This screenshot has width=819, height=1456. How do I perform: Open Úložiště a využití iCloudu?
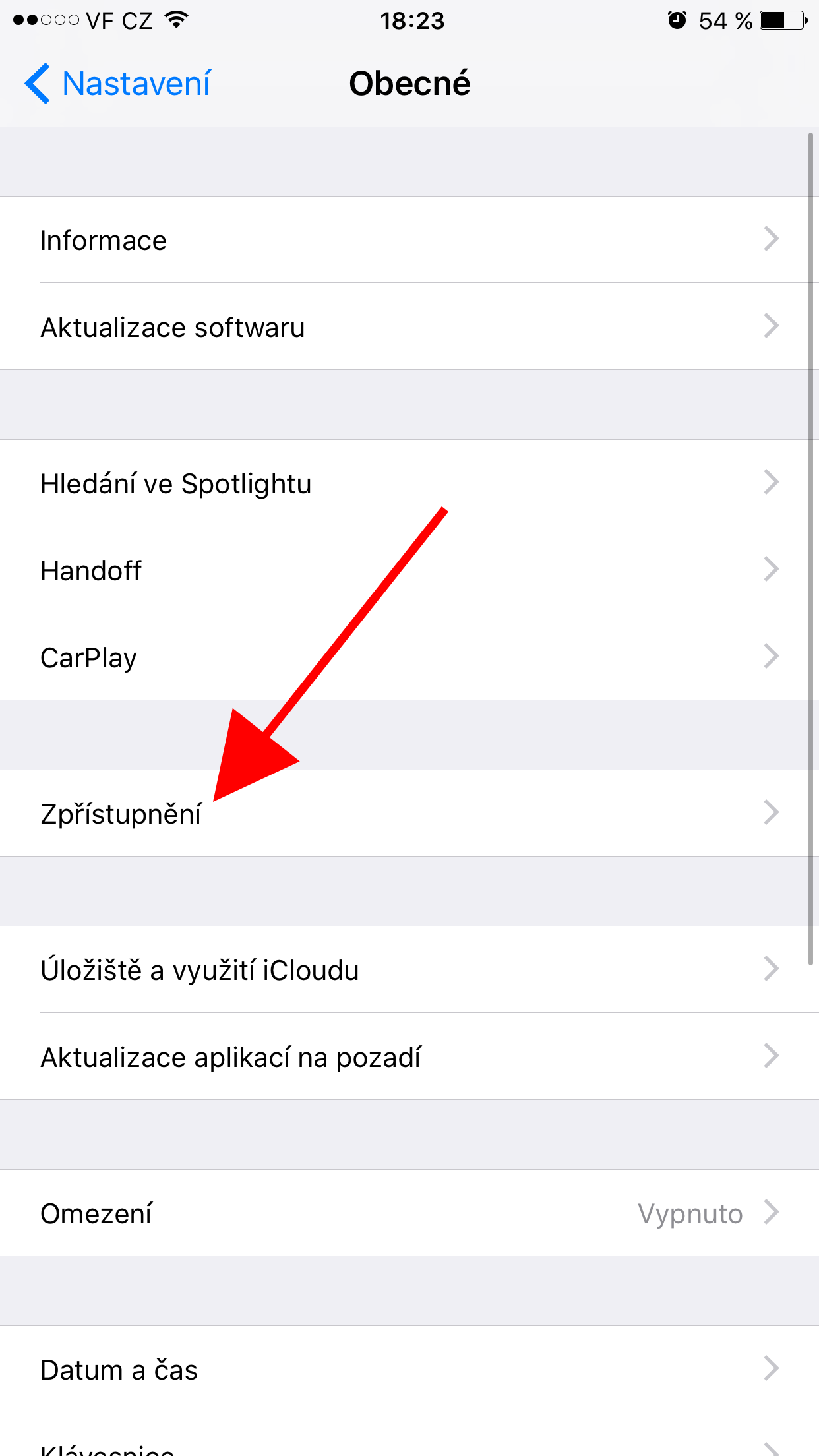[x=409, y=970]
